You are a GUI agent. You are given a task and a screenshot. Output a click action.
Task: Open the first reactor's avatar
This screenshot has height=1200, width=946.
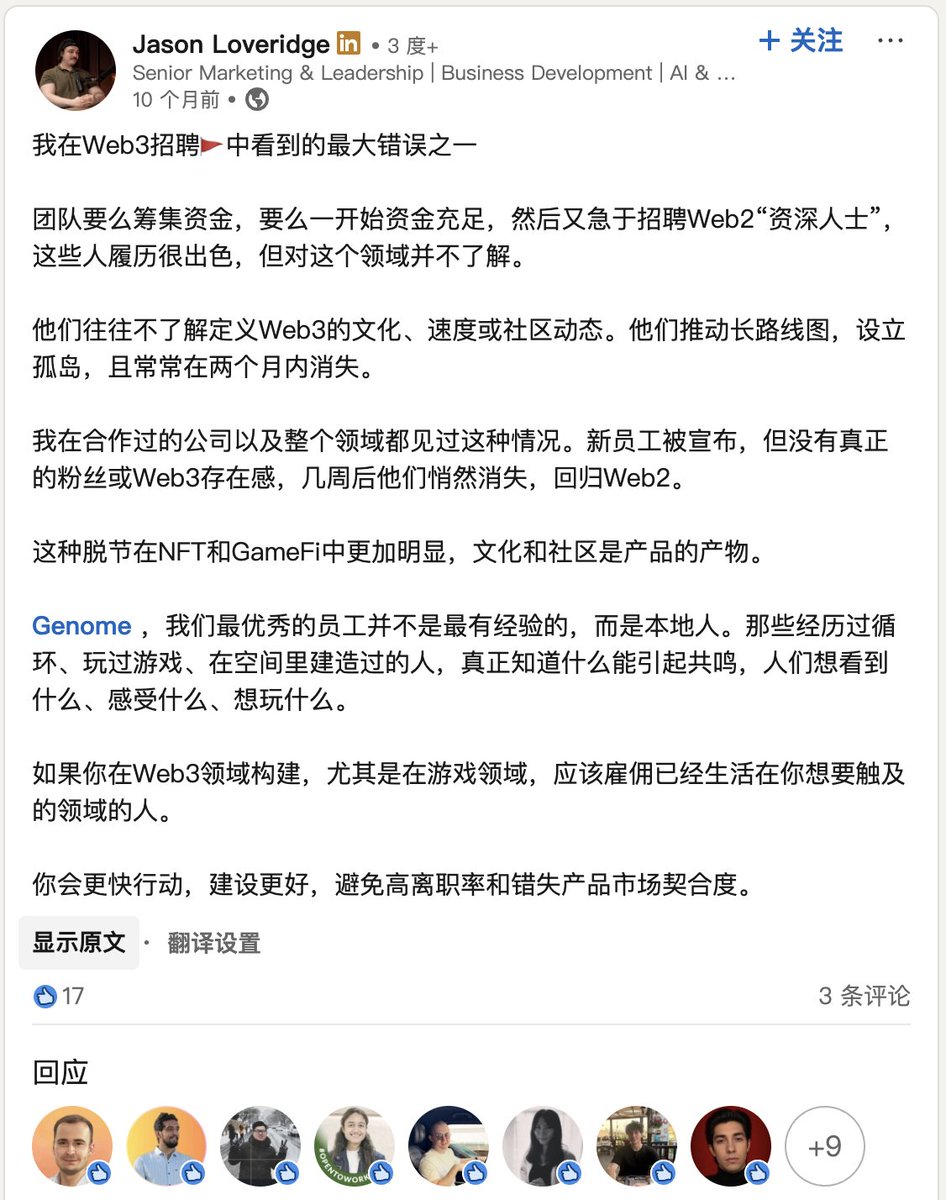(72, 1146)
